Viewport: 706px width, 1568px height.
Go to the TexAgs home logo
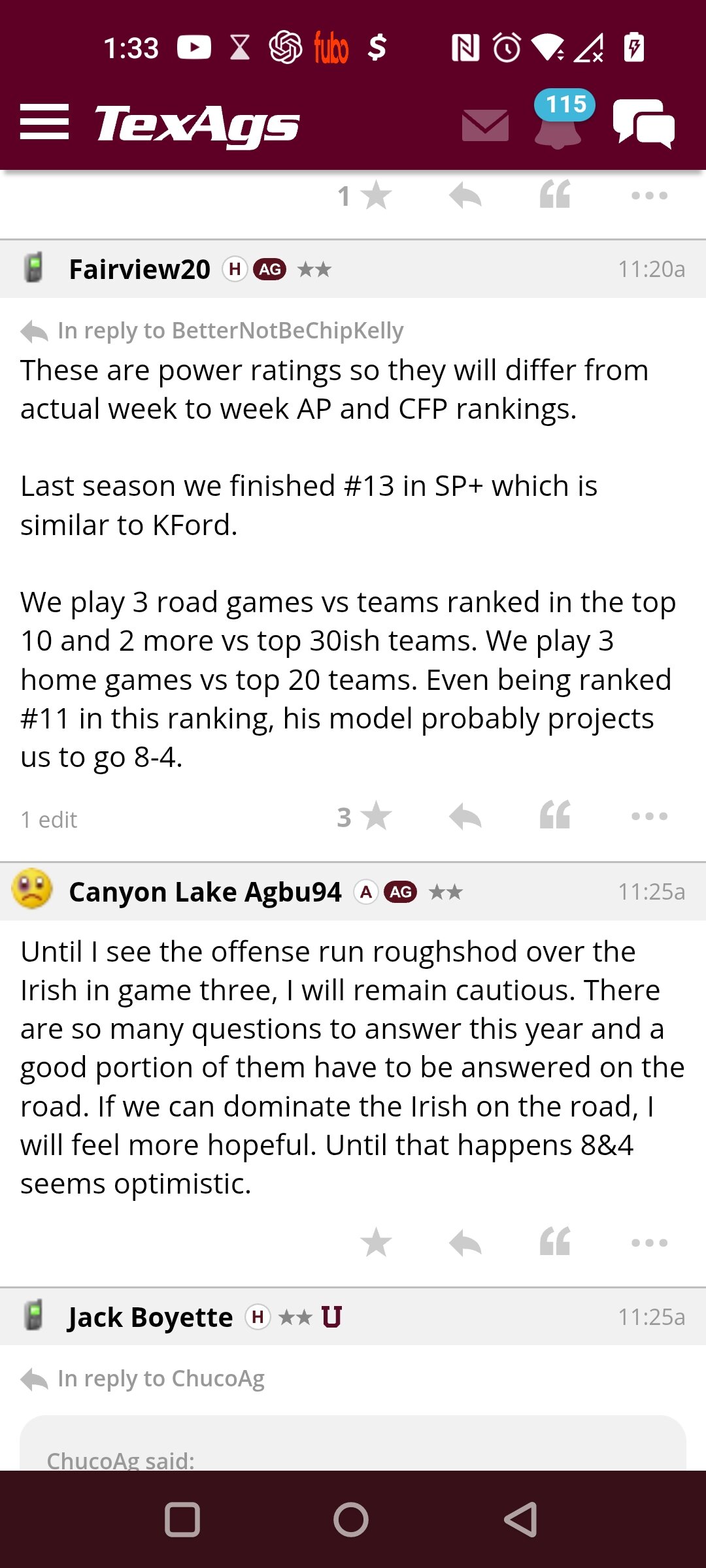pos(197,124)
